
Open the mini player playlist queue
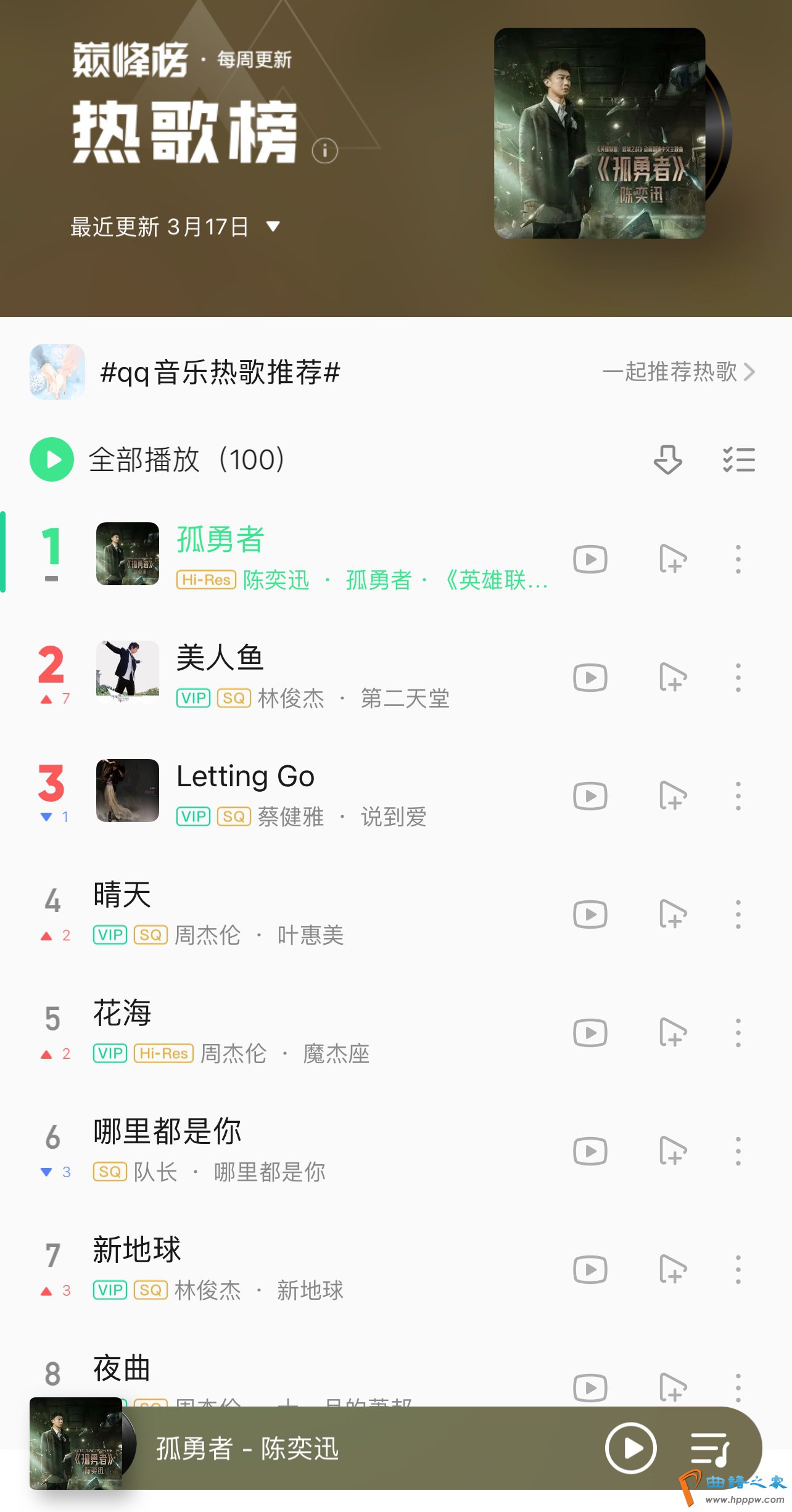[x=710, y=1448]
